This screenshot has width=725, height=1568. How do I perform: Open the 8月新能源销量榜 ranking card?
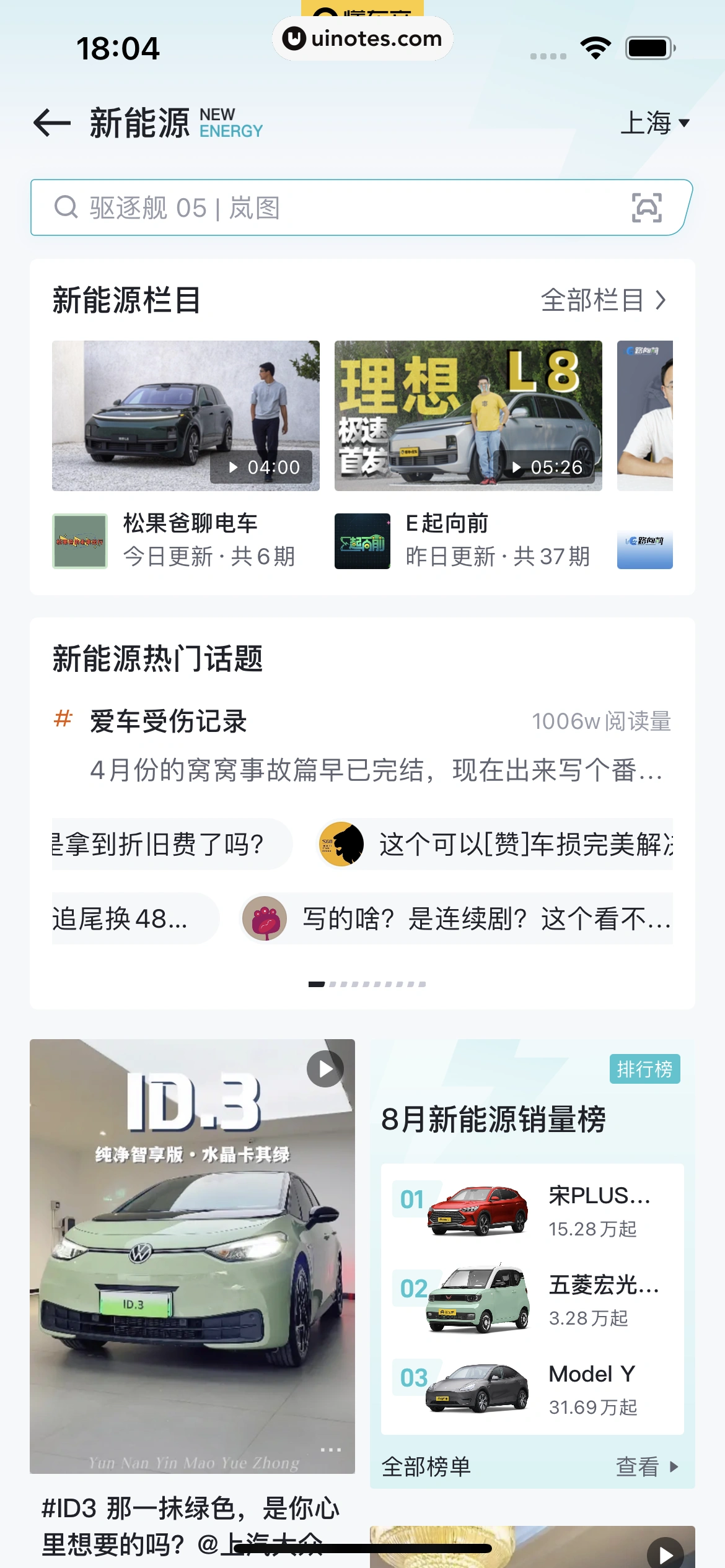point(493,1119)
